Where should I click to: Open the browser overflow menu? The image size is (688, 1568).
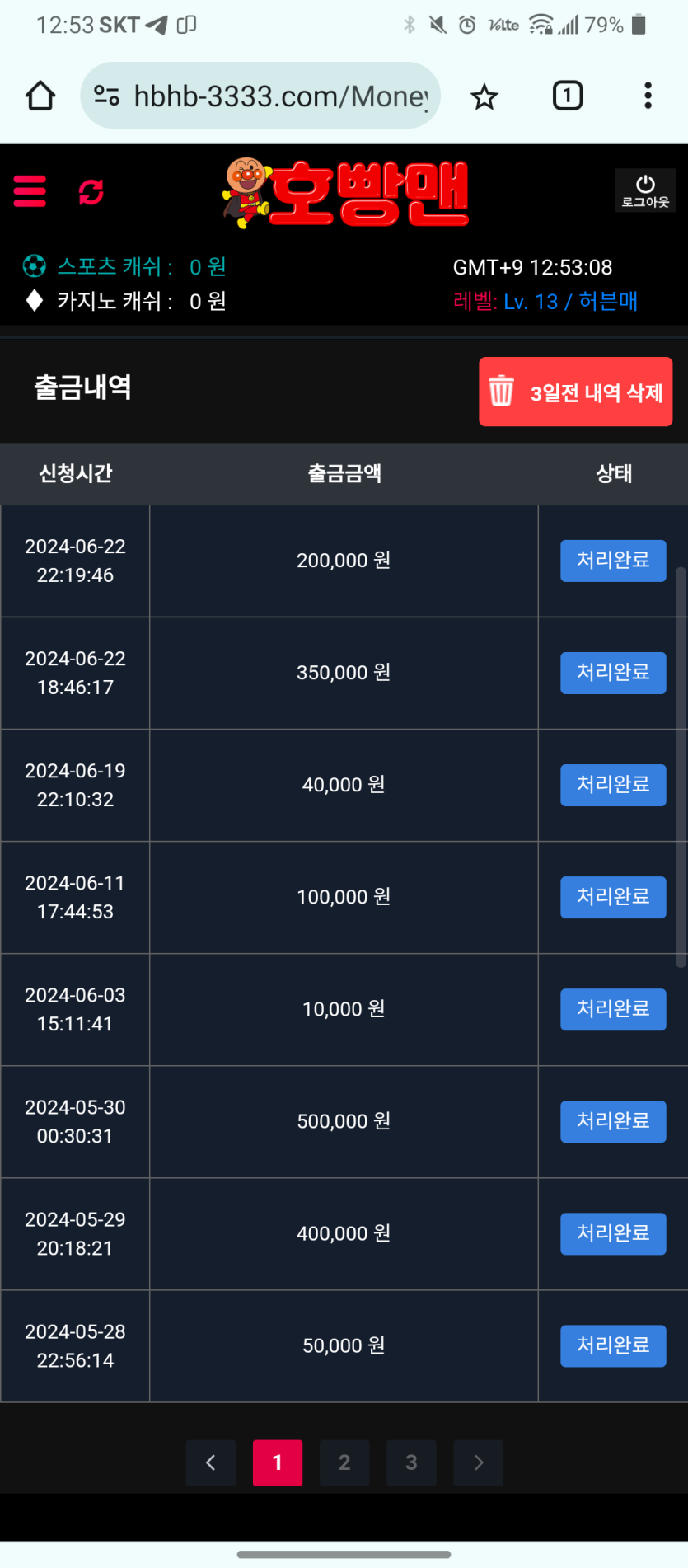click(x=648, y=96)
